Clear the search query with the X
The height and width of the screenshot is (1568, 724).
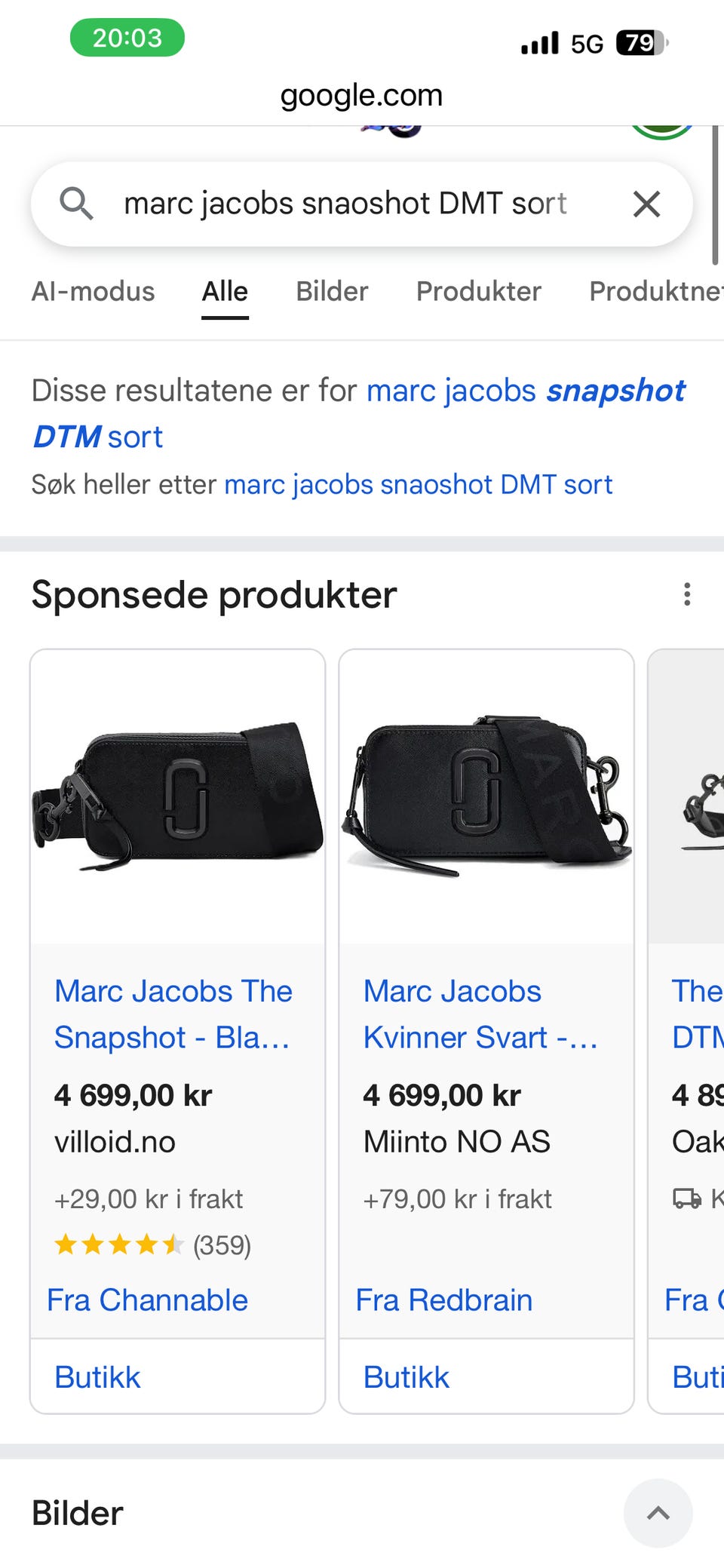point(646,204)
